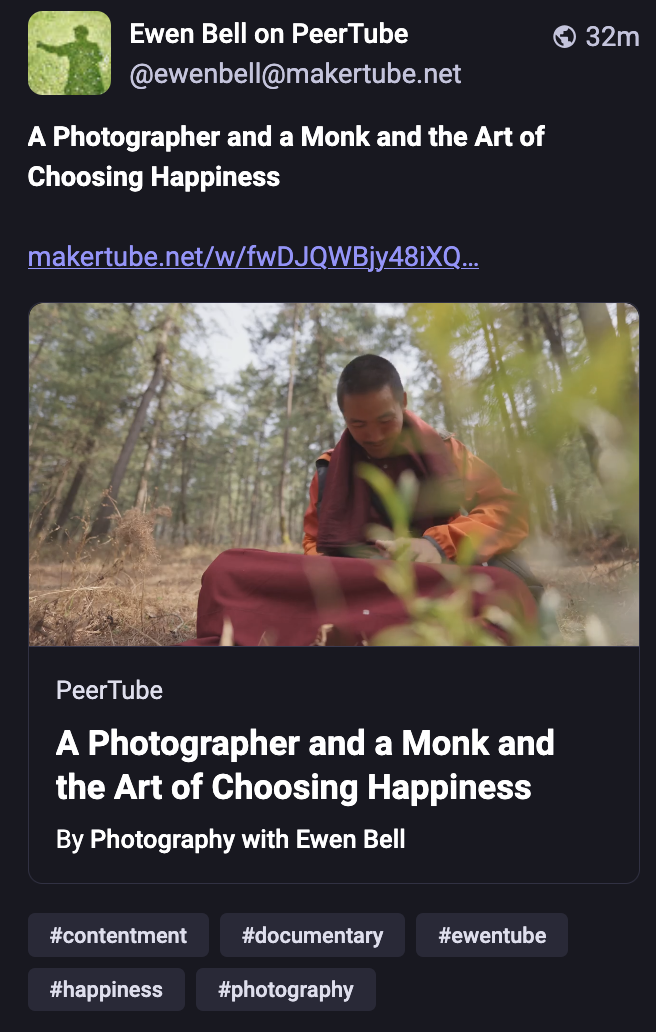Open the post via the 32m timestamp
The height and width of the screenshot is (1032, 656).
click(611, 37)
